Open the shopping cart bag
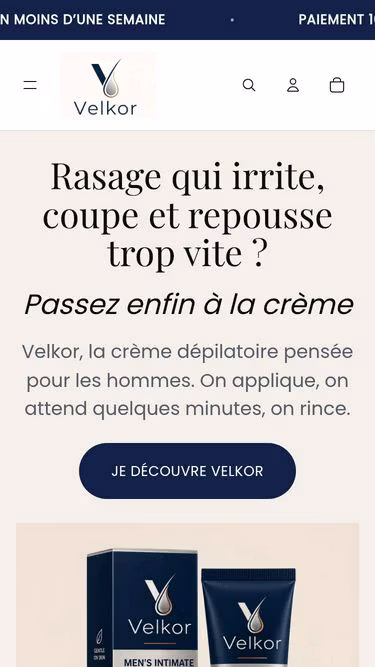This screenshot has width=375, height=667. pos(337,85)
